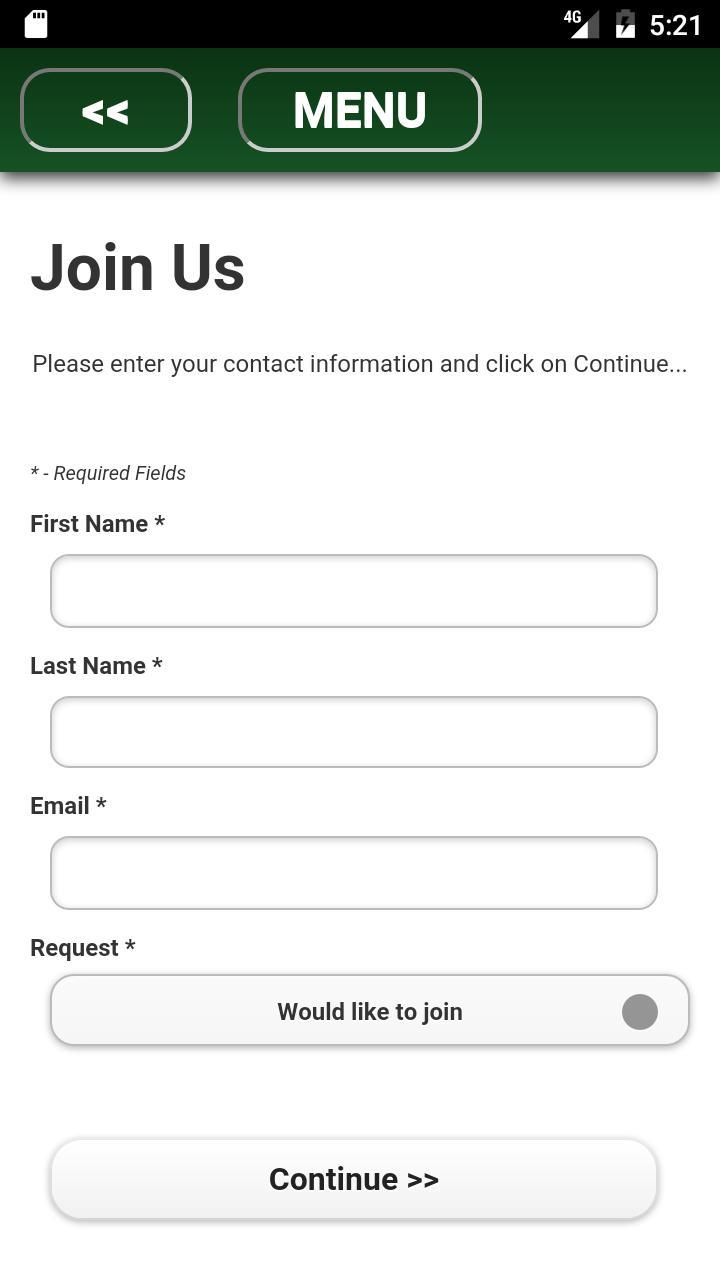
Task: Select the circle on the Request selector
Action: (x=639, y=1011)
